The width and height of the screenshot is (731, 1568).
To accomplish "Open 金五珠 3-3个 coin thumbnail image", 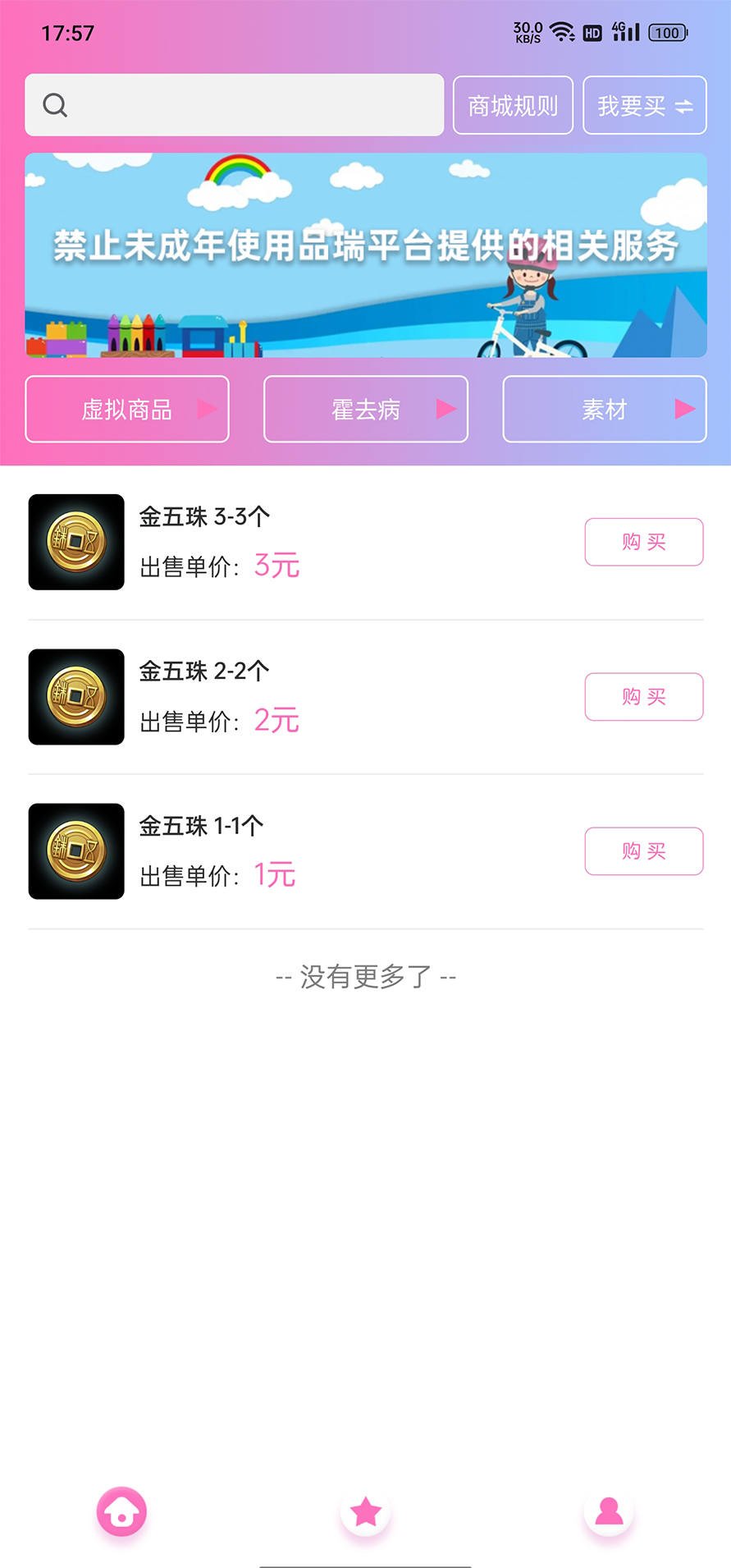I will click(75, 541).
